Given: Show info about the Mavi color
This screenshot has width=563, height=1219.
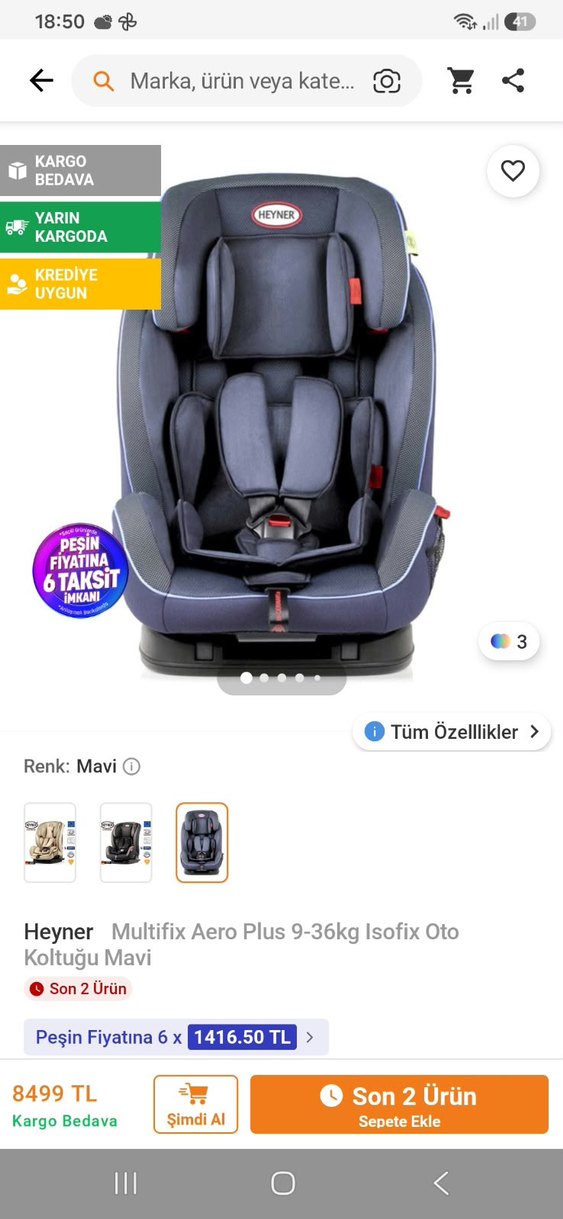Looking at the screenshot, I should [132, 767].
